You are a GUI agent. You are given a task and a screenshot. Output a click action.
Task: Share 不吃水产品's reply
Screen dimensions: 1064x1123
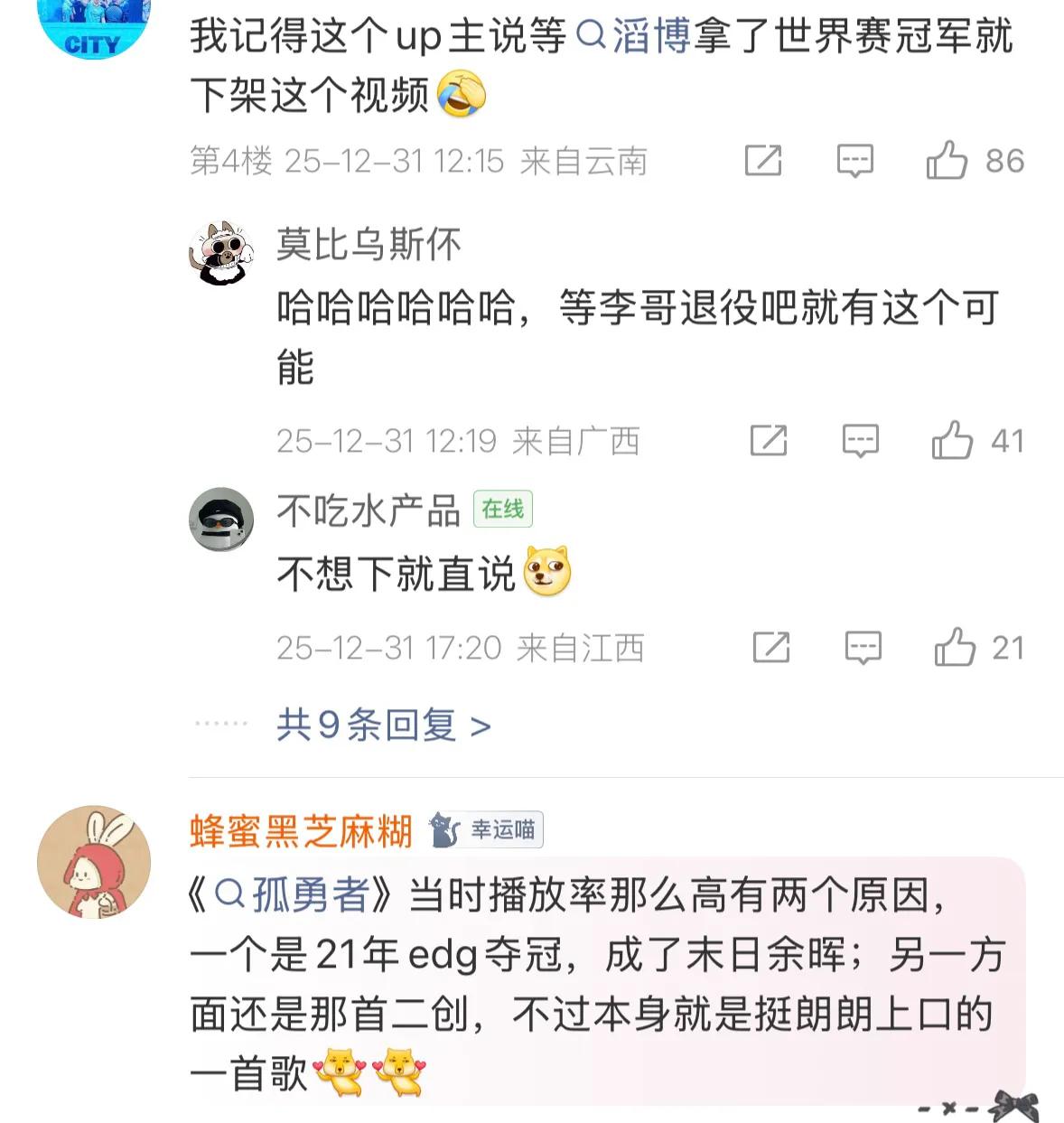pos(771,648)
